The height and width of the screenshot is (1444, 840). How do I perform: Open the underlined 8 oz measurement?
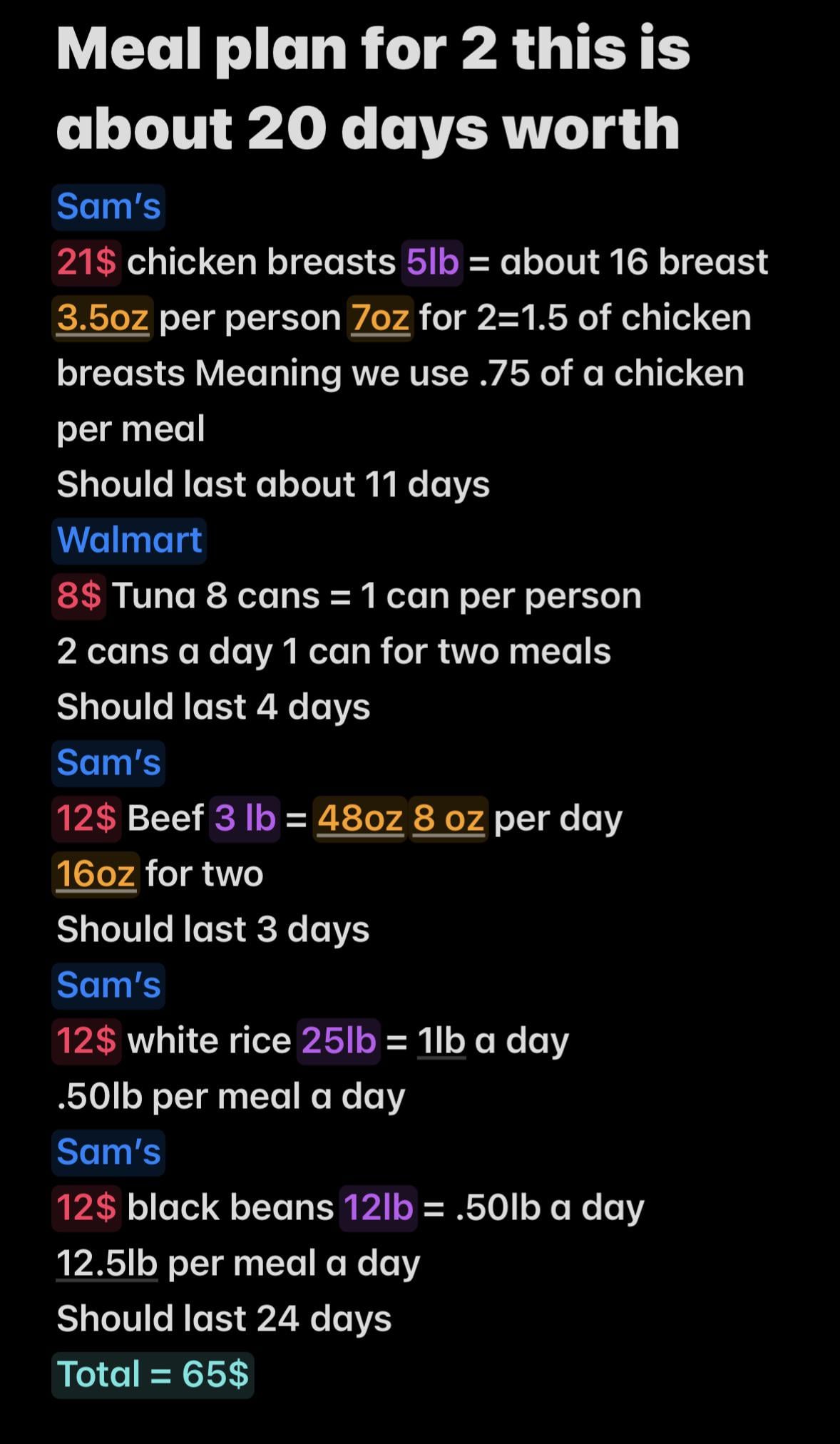click(x=449, y=819)
